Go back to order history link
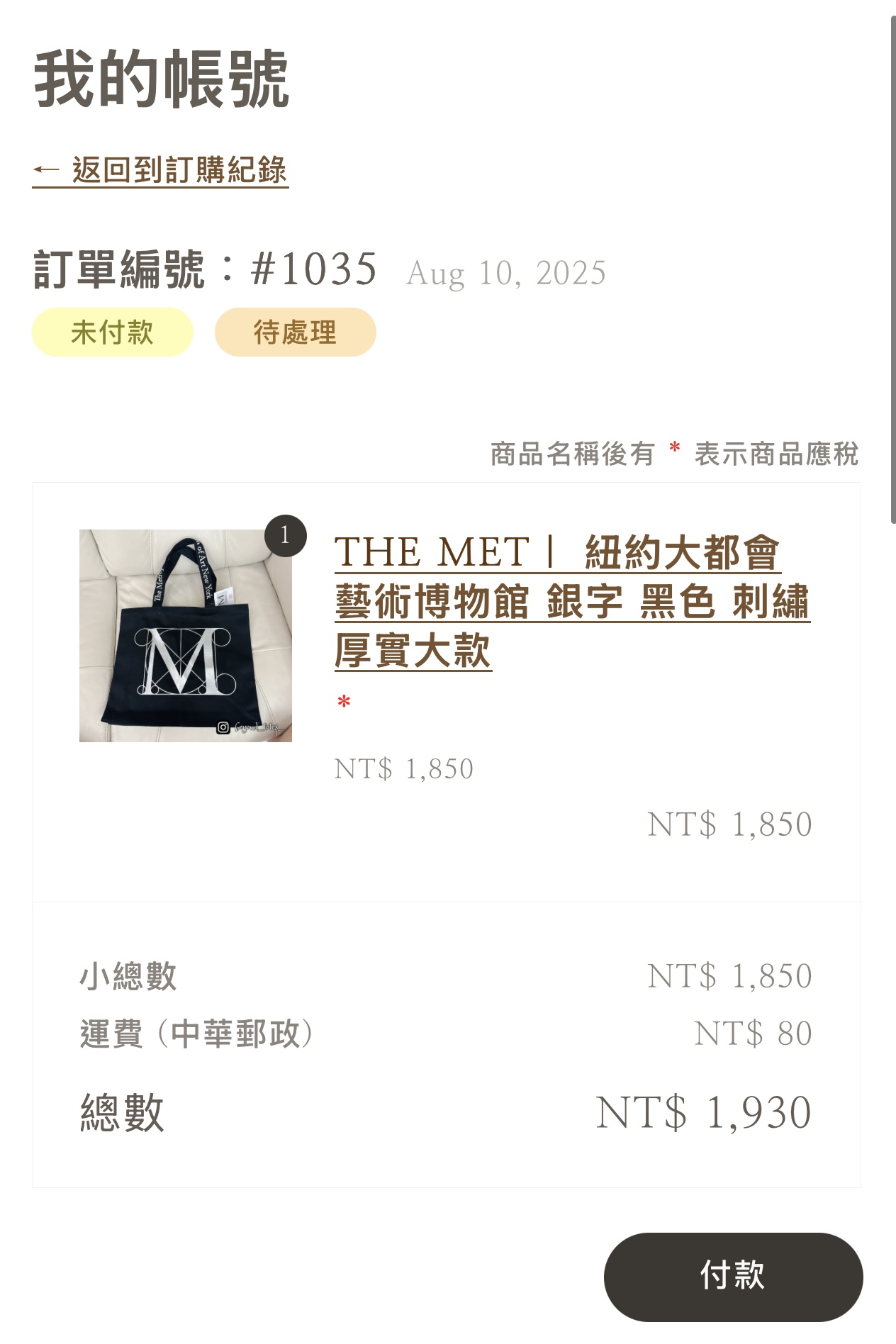The width and height of the screenshot is (896, 1344). click(160, 171)
